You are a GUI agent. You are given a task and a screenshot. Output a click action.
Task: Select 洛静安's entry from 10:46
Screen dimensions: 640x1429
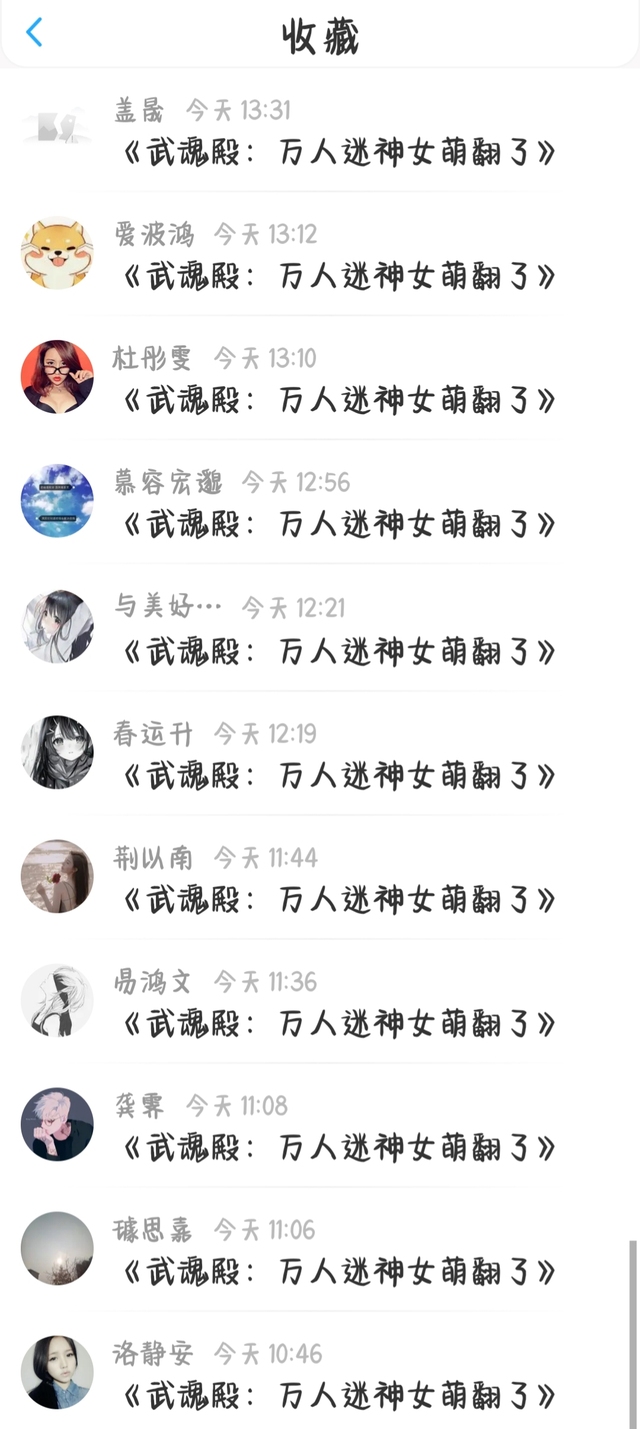click(x=338, y=1395)
